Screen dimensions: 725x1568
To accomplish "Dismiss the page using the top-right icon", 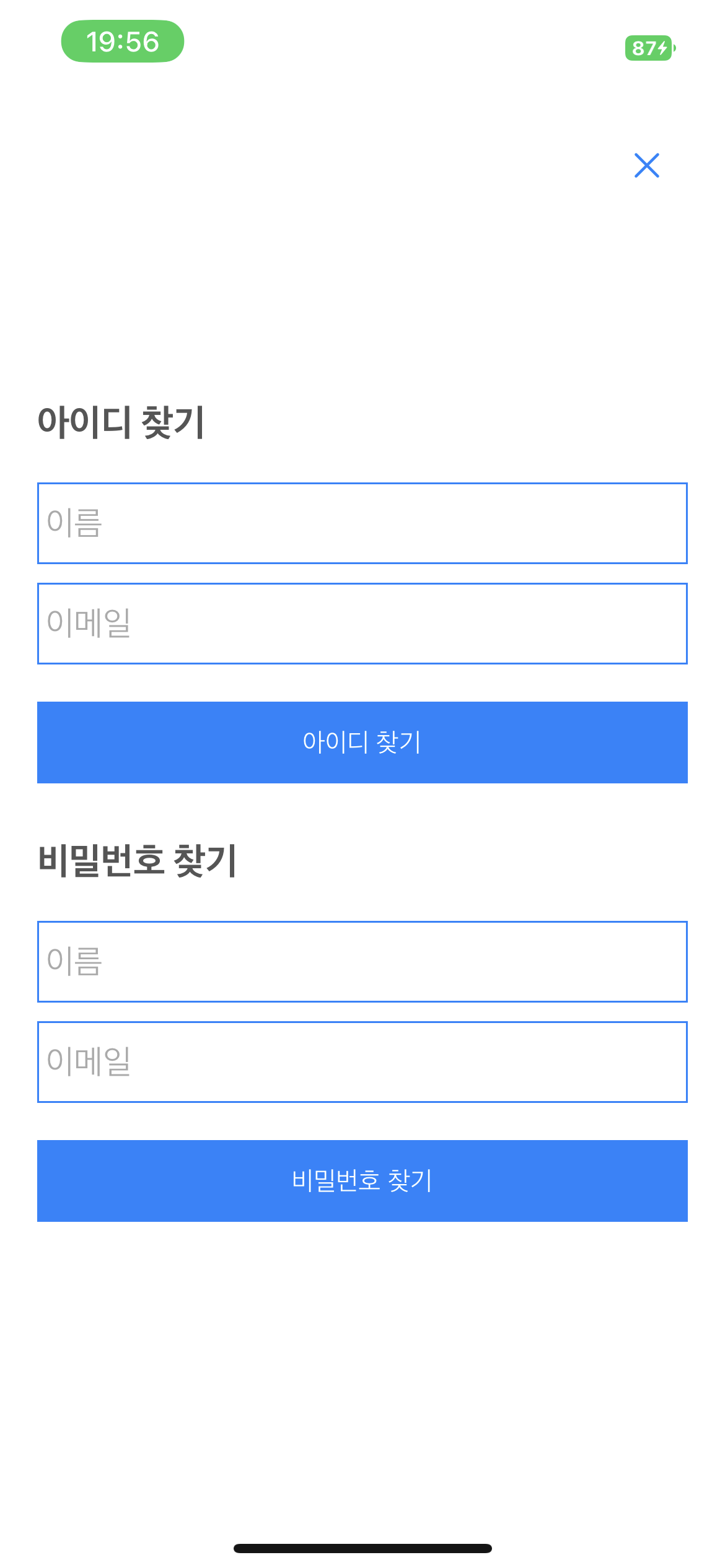I will coord(647,165).
